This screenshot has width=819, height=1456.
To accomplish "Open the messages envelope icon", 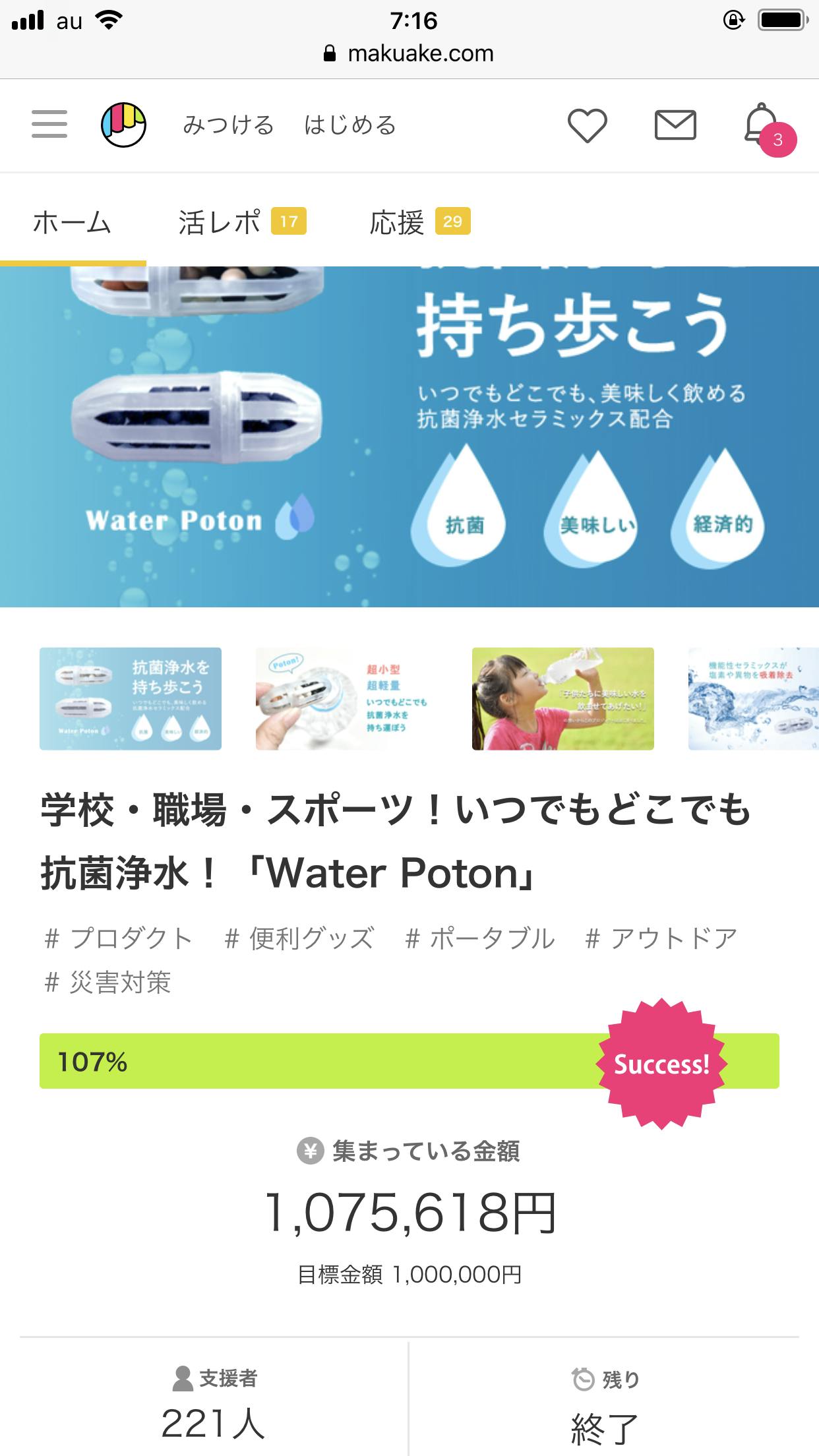I will [x=675, y=125].
